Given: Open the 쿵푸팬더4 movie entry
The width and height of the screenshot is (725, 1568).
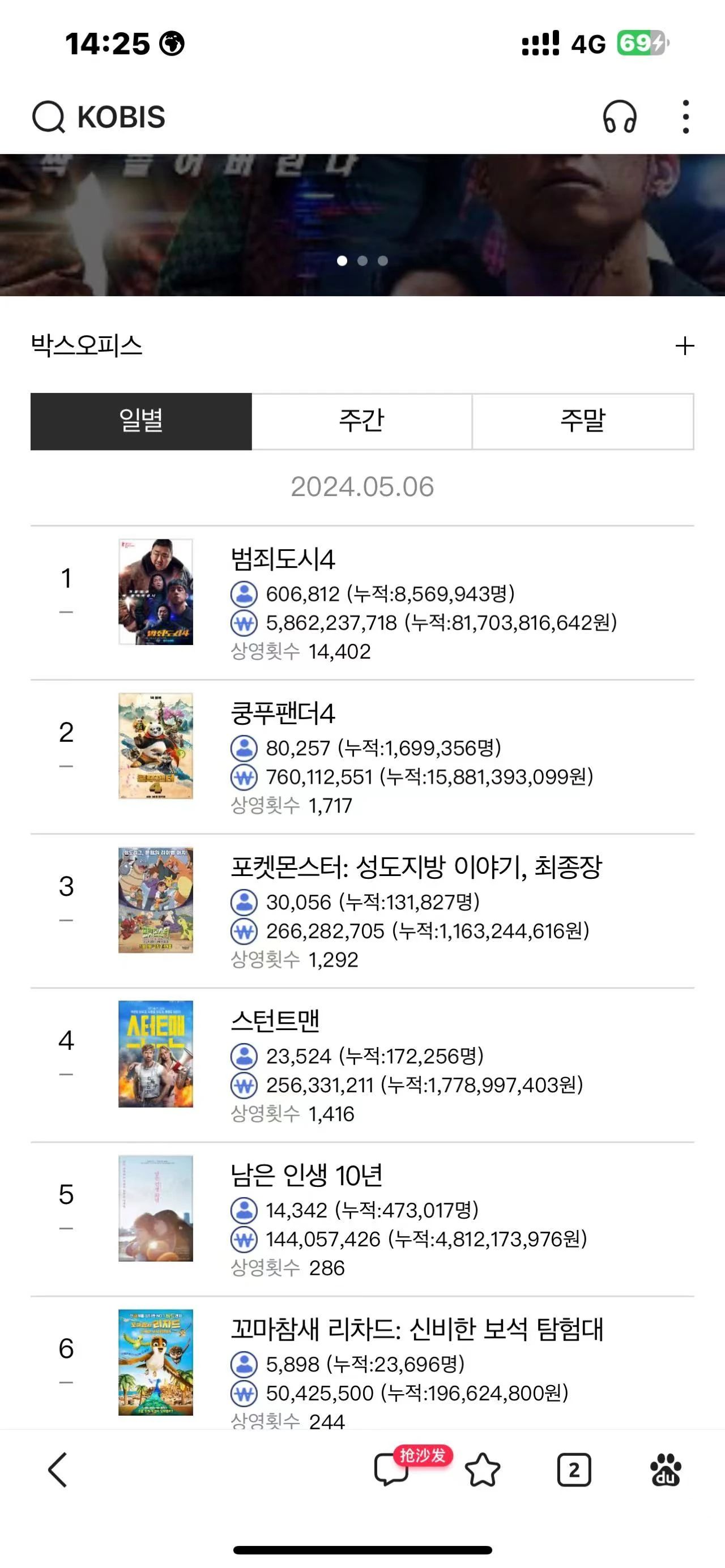Looking at the screenshot, I should [x=283, y=713].
